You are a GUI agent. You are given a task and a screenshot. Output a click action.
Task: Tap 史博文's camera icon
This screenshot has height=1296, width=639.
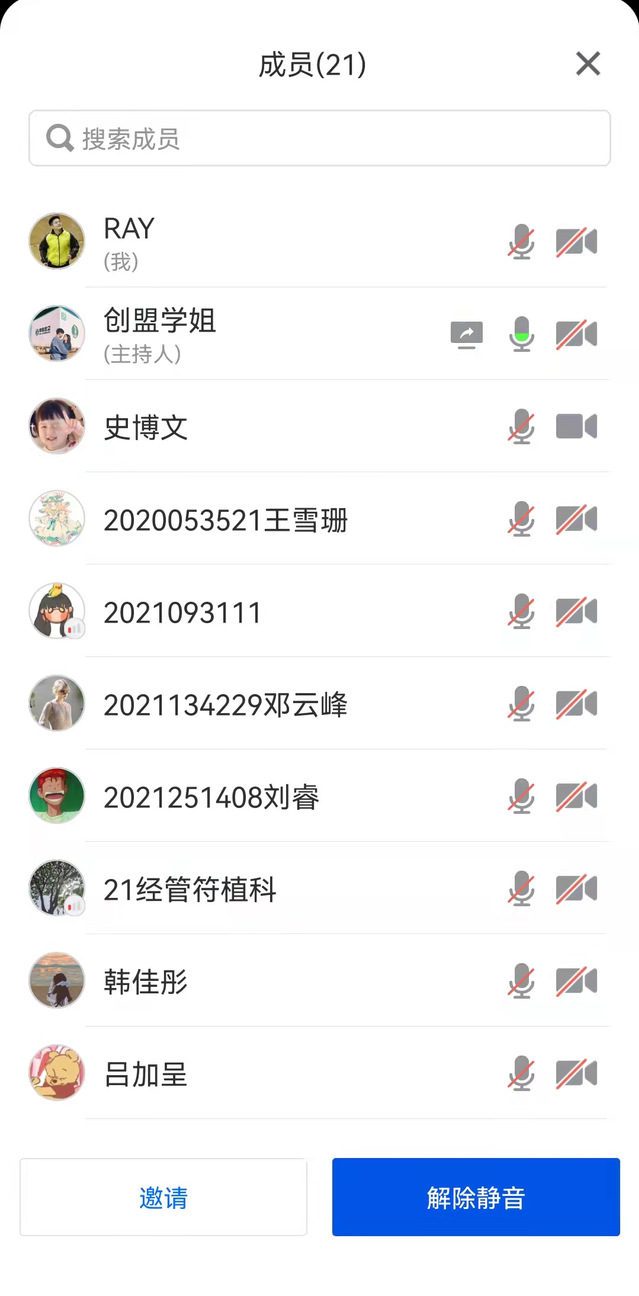click(576, 427)
